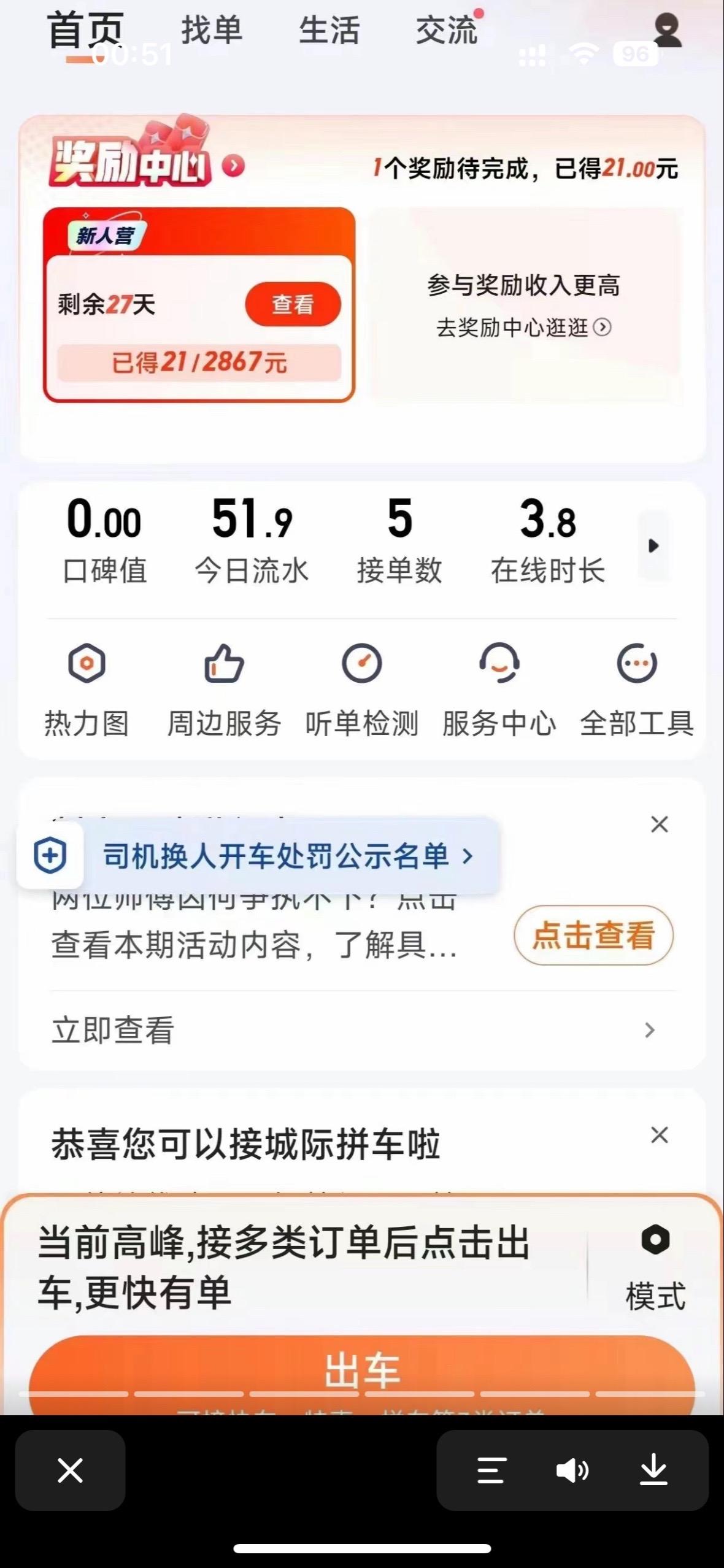This screenshot has width=724, height=1568.
Task: Mute the video sound
Action: pos(572,1470)
